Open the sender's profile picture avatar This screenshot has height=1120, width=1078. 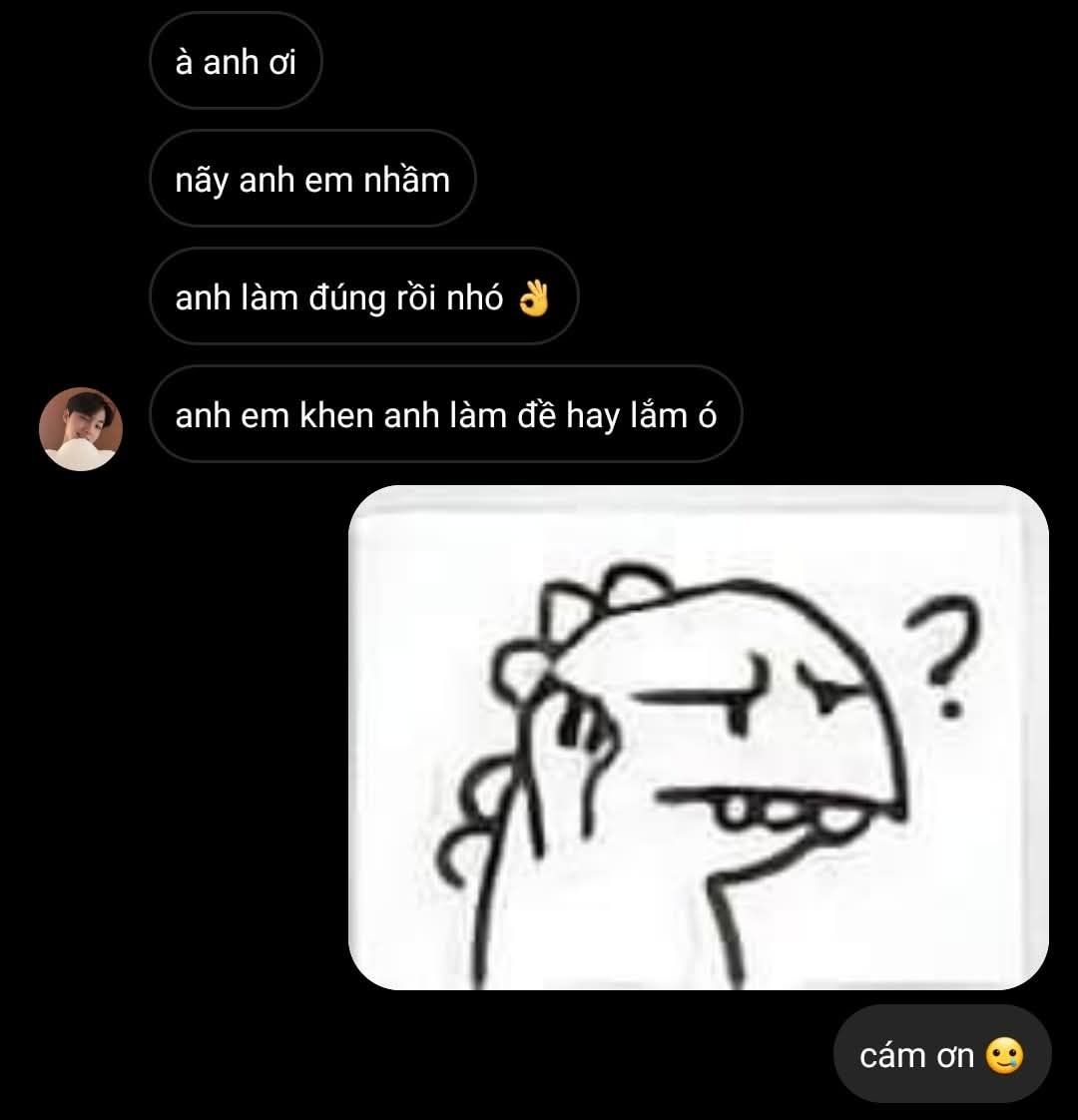pos(81,429)
